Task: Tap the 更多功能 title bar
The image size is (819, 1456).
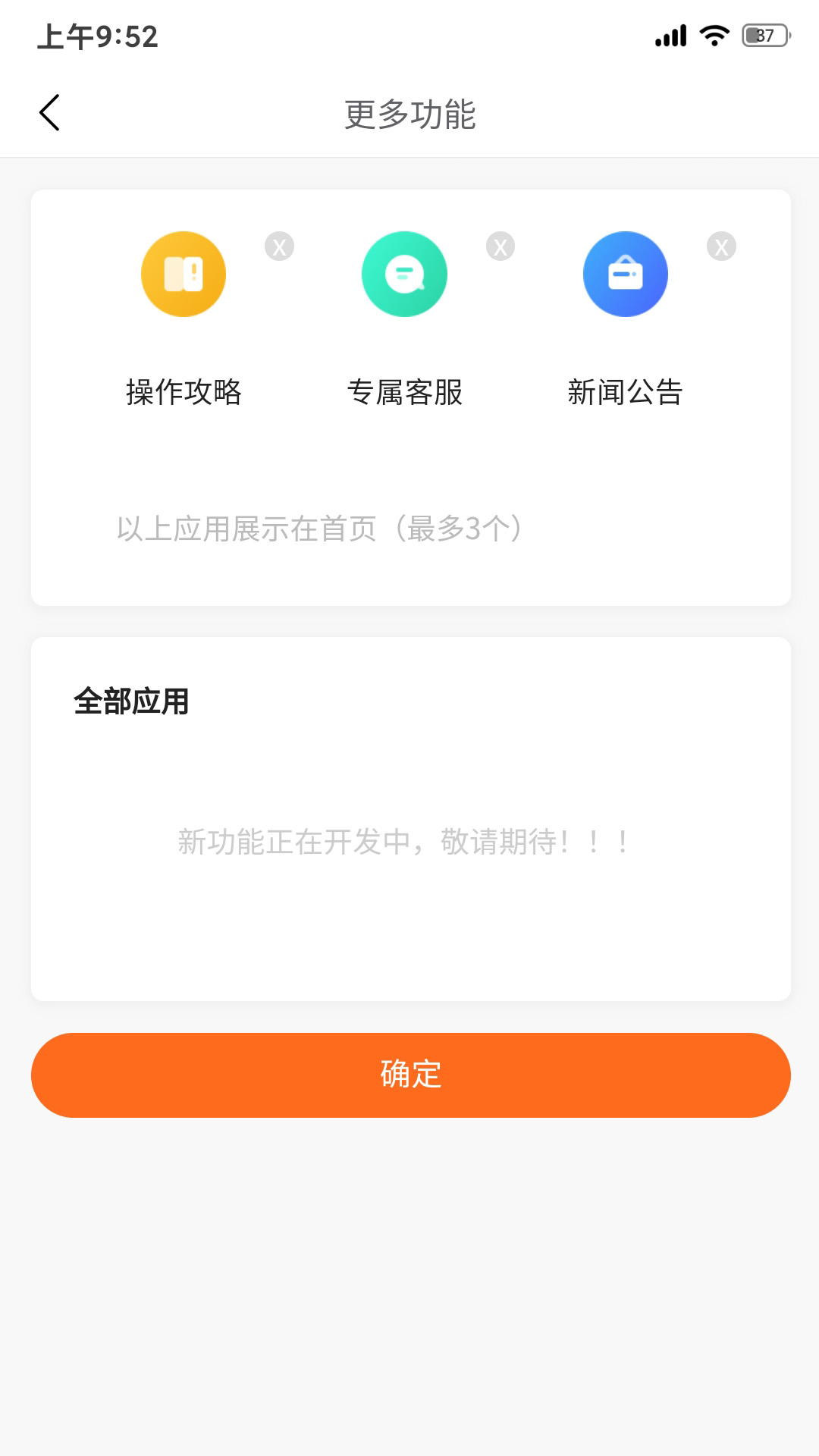Action: (x=409, y=112)
